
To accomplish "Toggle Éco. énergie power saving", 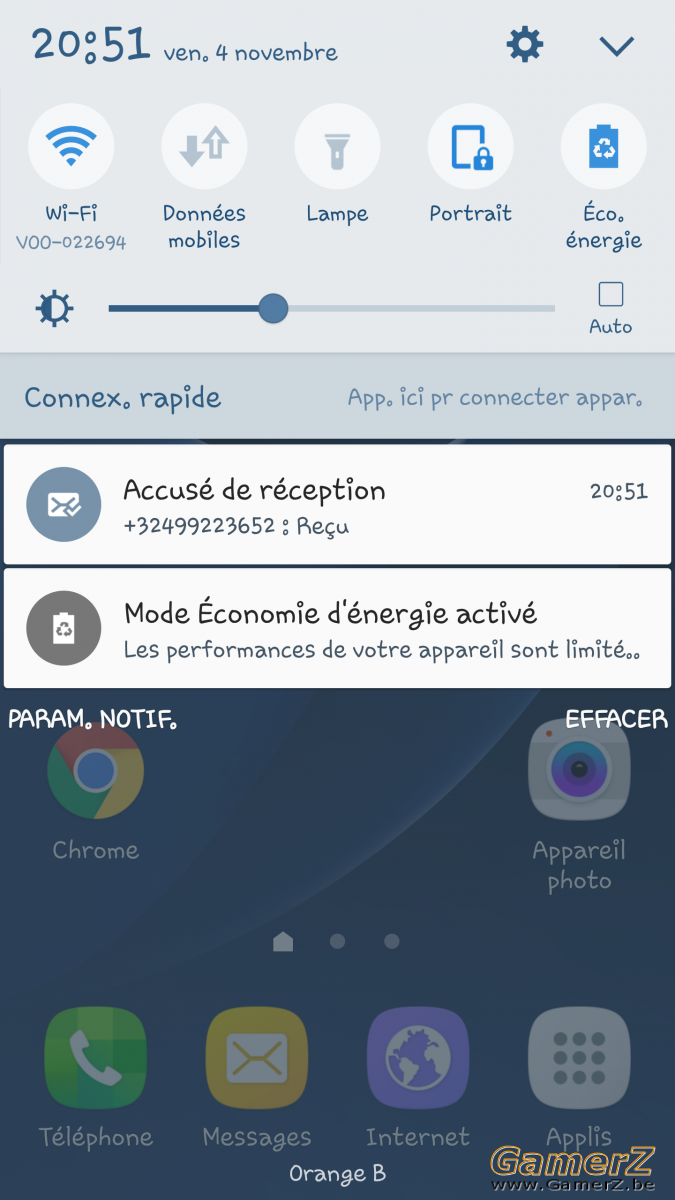I will point(603,147).
